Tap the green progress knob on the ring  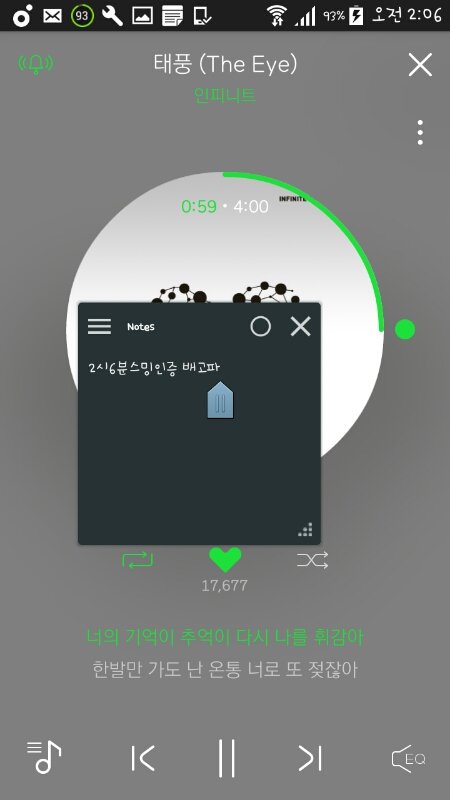[405, 330]
